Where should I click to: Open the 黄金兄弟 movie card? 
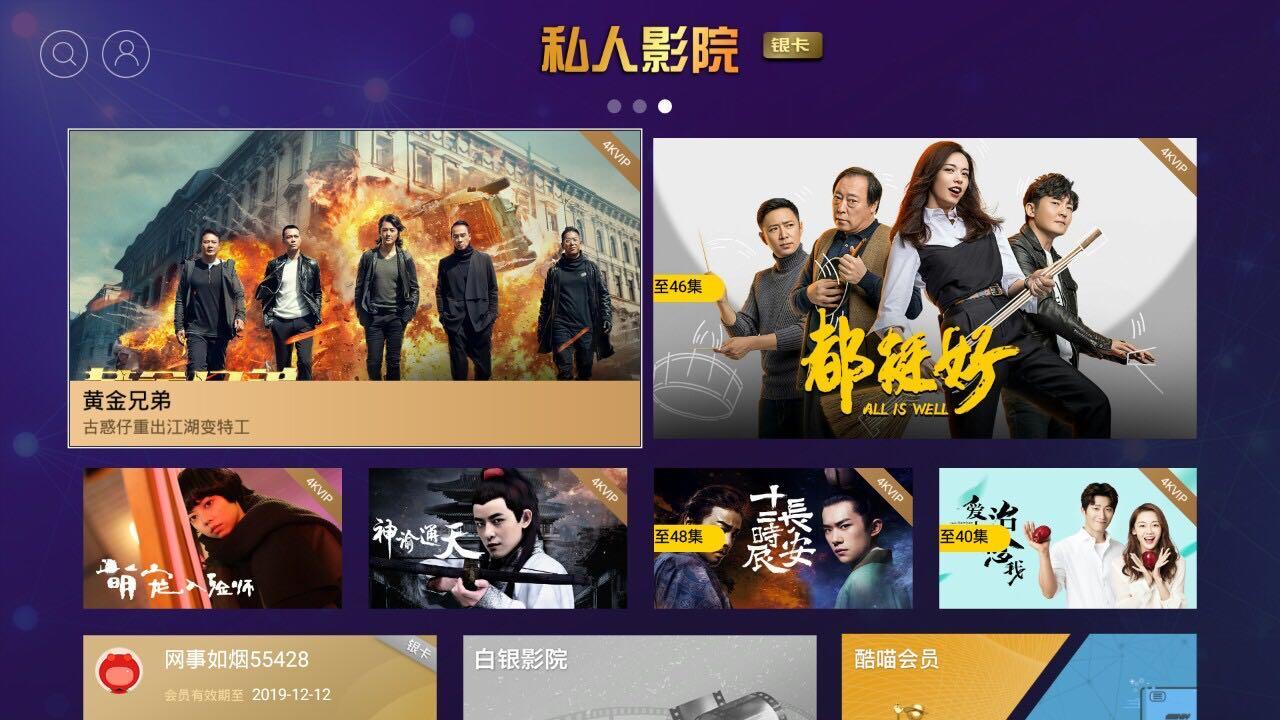[x=355, y=288]
